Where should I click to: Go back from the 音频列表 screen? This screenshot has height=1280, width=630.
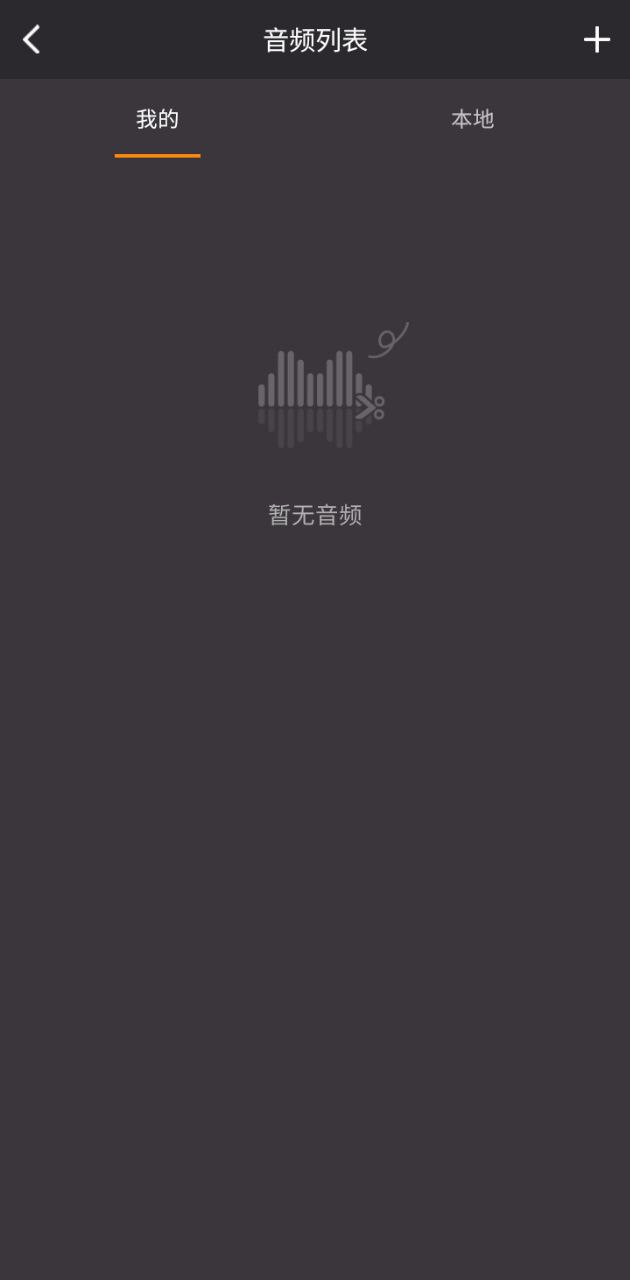[x=32, y=40]
